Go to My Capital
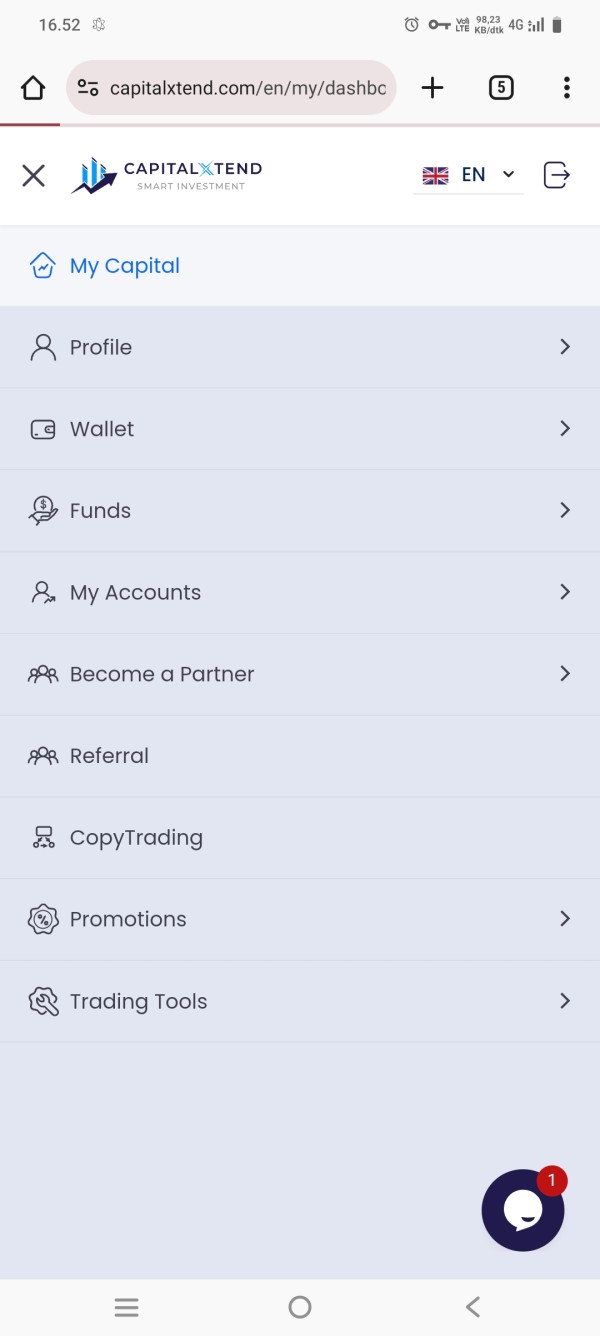Screen dimensions: 600x1336 (300, 266)
